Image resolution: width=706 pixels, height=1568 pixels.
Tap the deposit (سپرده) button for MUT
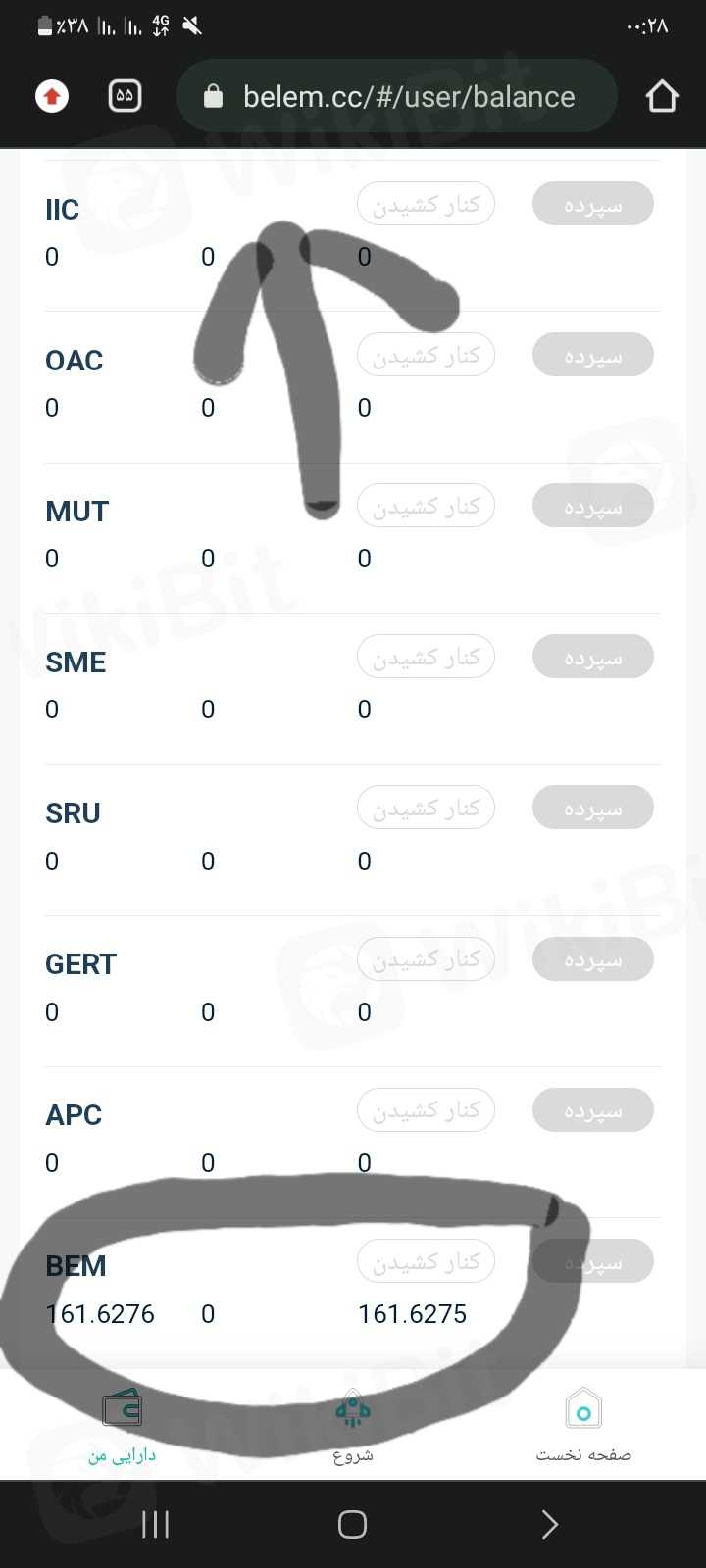pyautogui.click(x=592, y=506)
